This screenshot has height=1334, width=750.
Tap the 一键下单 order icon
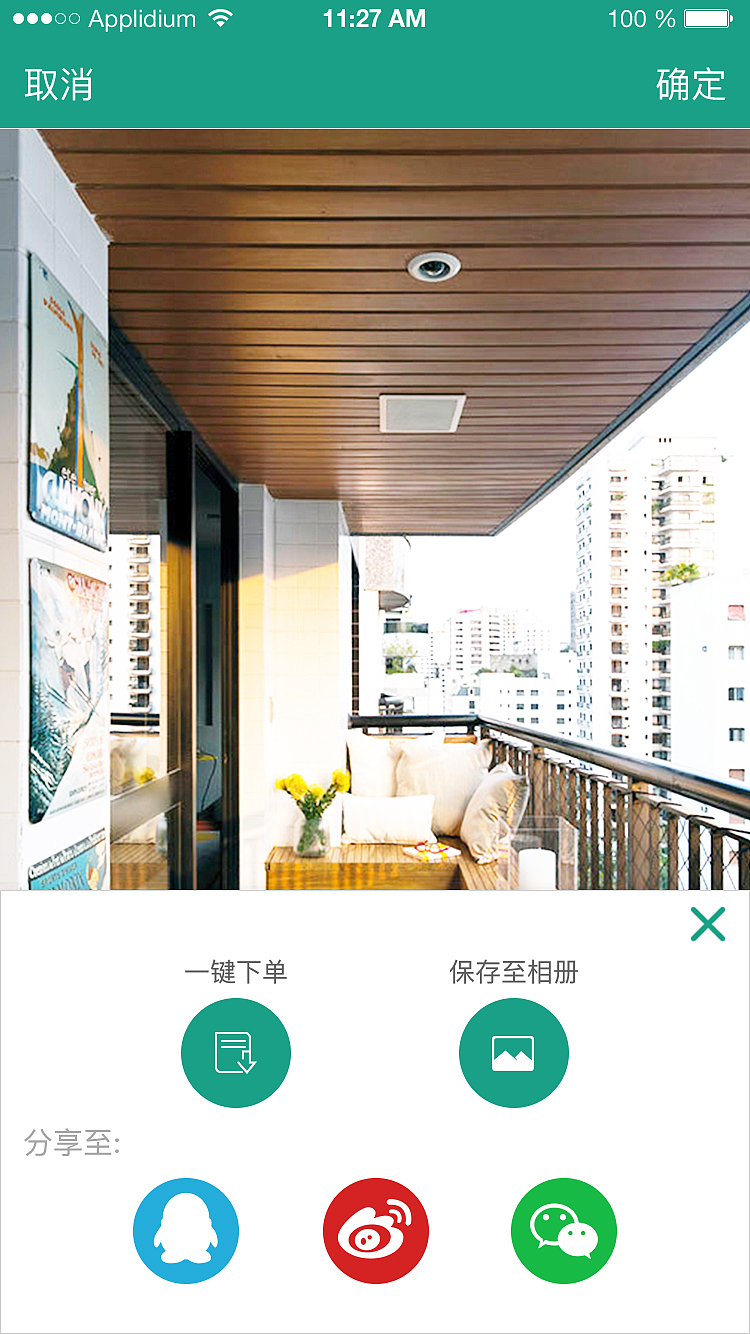point(236,1052)
